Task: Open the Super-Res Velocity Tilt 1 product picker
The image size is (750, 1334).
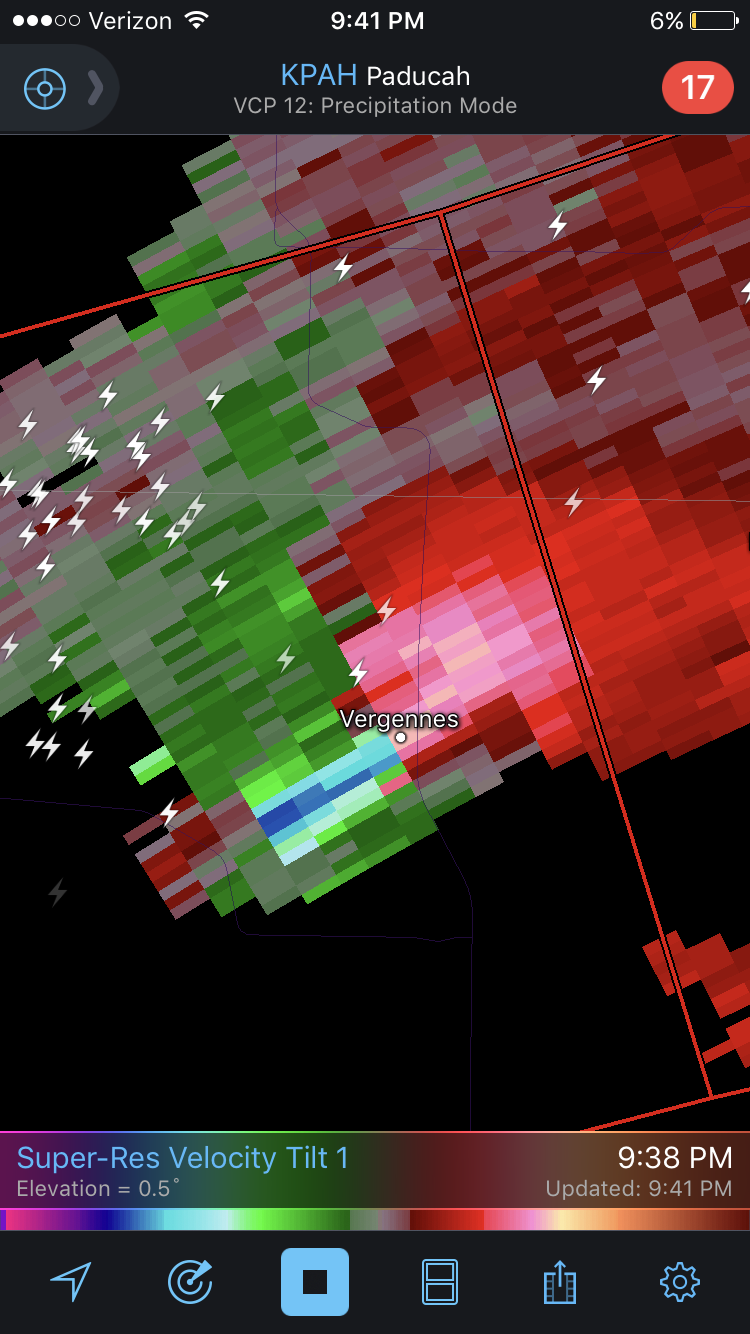Action: coord(183,1158)
